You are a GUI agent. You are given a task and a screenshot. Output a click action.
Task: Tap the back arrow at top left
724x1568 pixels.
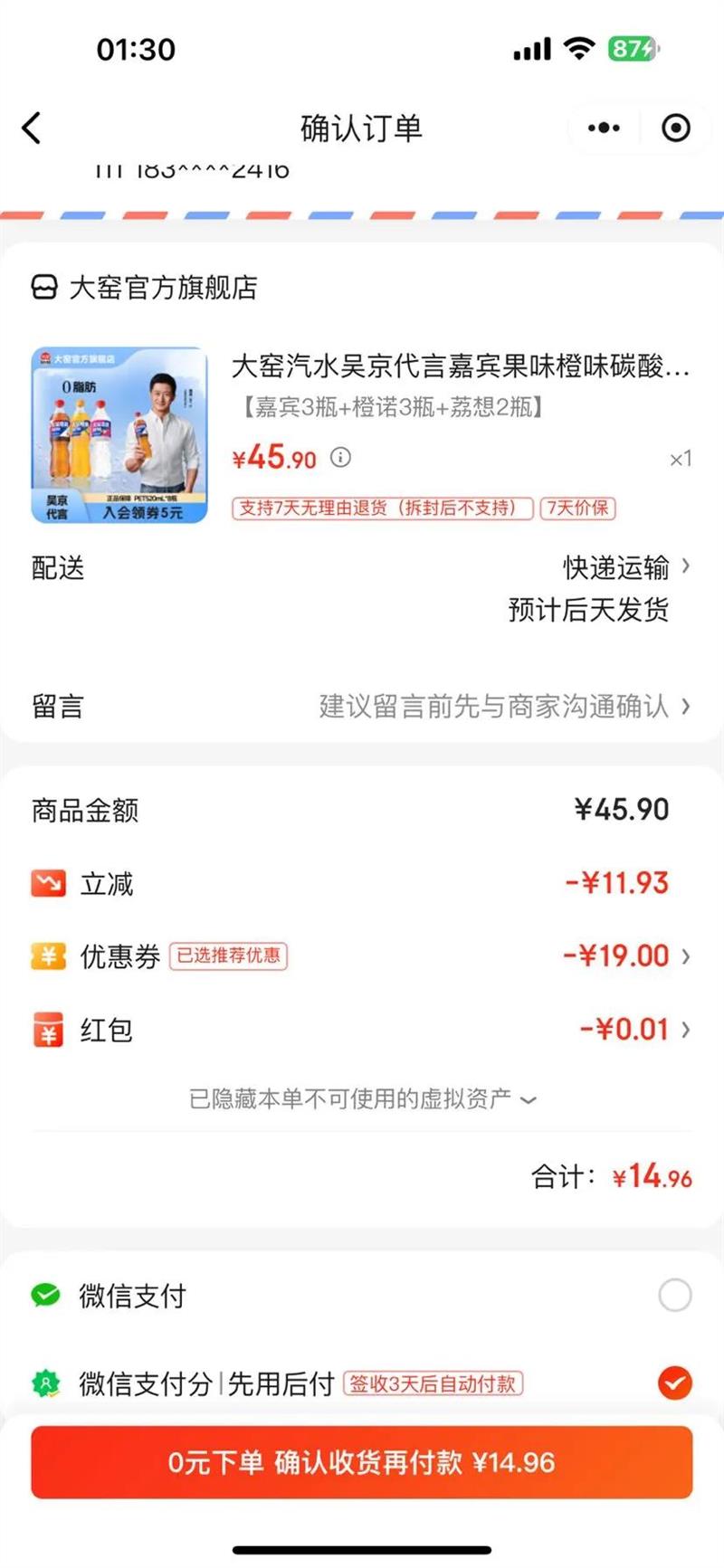point(33,128)
